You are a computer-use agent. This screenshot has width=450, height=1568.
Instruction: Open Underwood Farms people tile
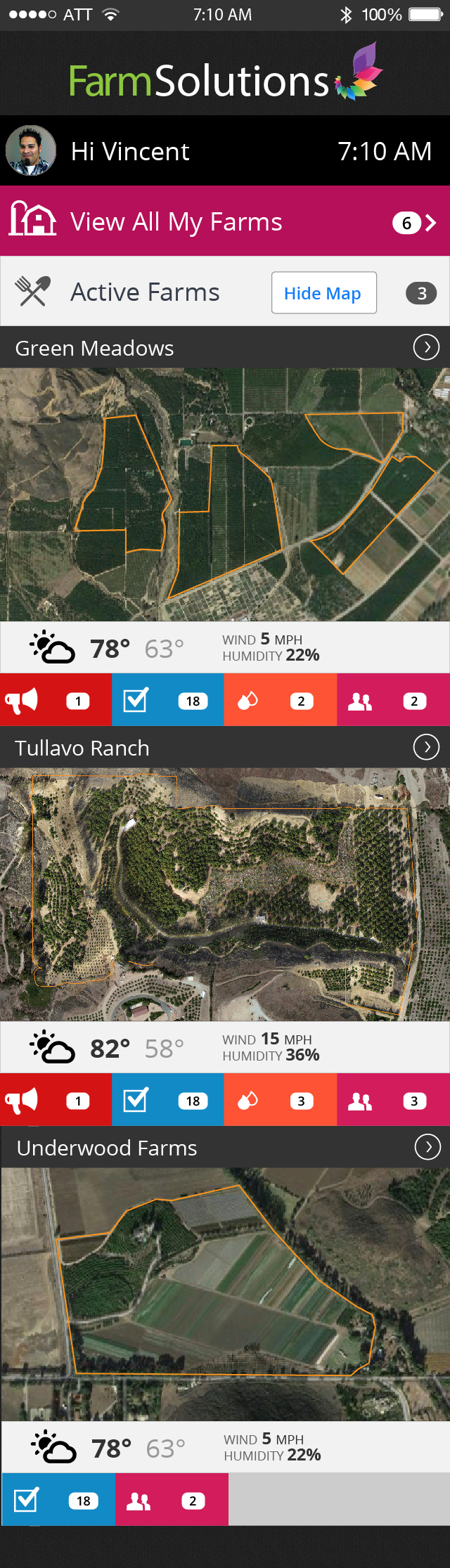pyautogui.click(x=172, y=1501)
